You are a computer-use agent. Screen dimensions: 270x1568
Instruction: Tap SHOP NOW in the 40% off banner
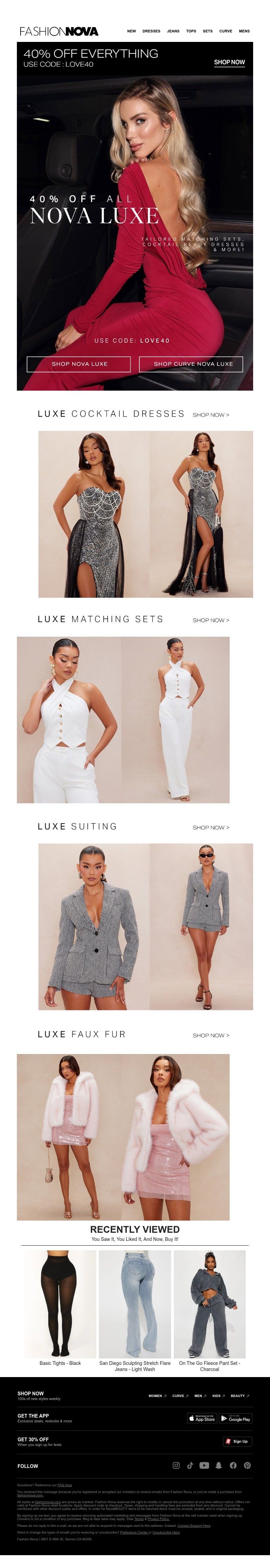pyautogui.click(x=229, y=62)
